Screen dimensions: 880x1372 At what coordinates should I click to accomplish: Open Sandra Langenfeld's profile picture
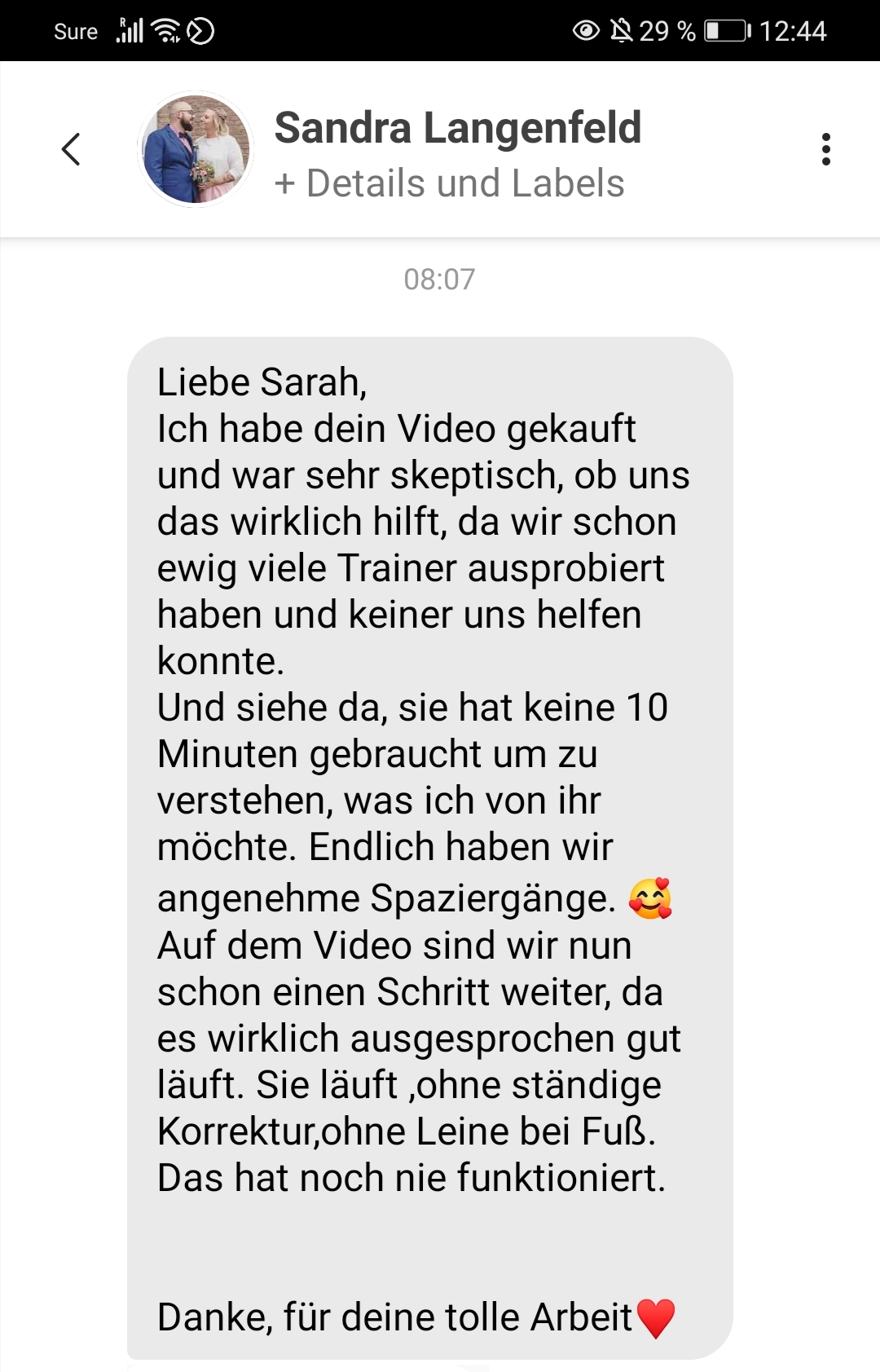click(196, 149)
